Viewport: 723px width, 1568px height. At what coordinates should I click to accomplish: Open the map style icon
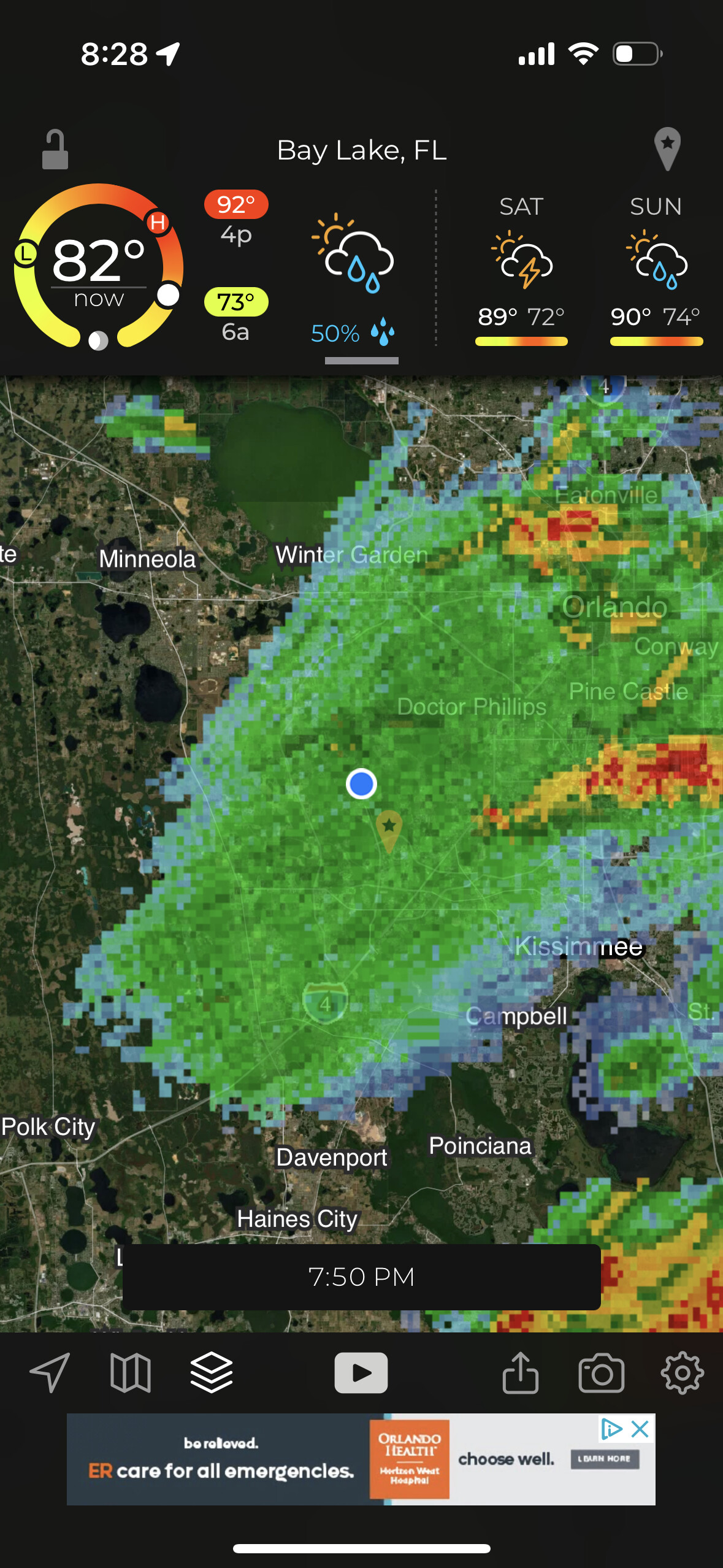point(130,1372)
